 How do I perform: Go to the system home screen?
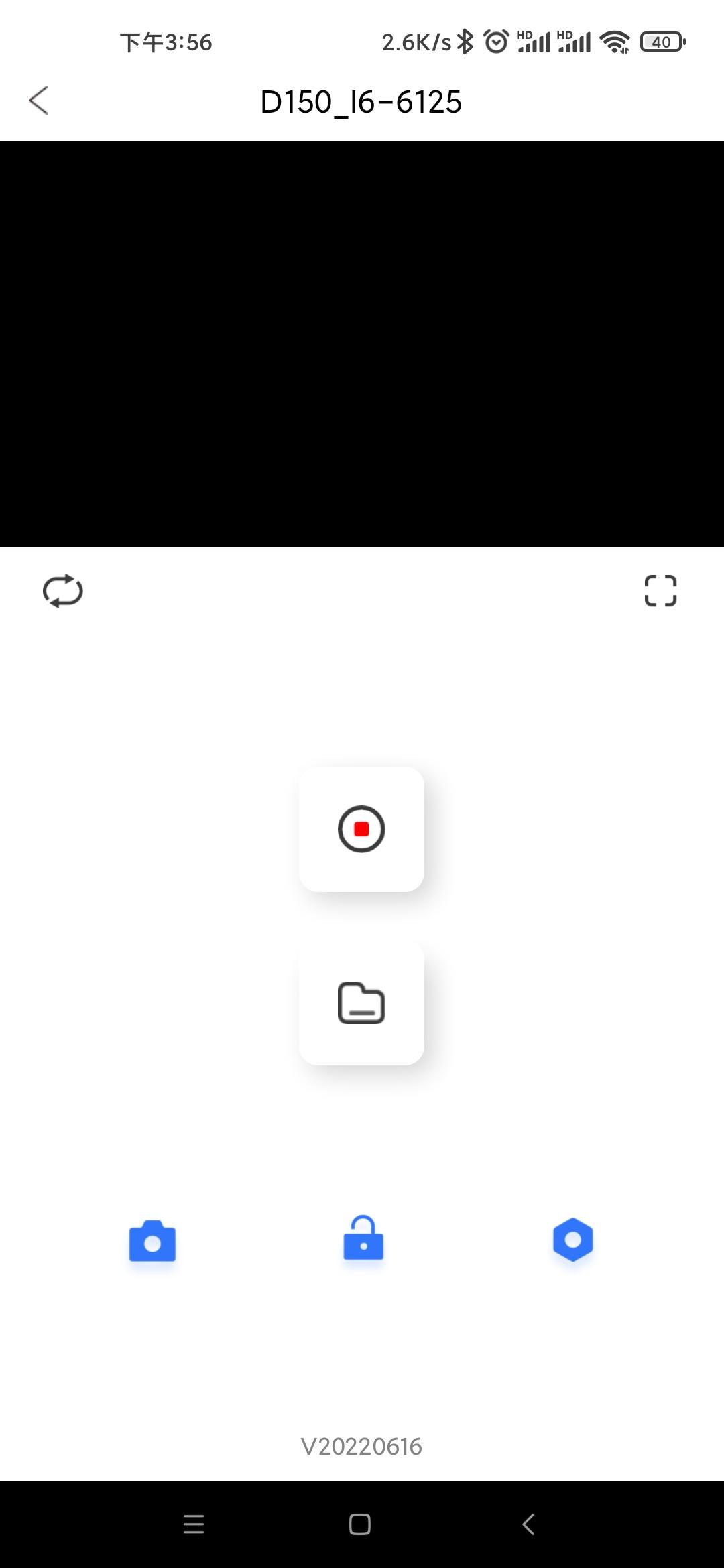tap(360, 1524)
